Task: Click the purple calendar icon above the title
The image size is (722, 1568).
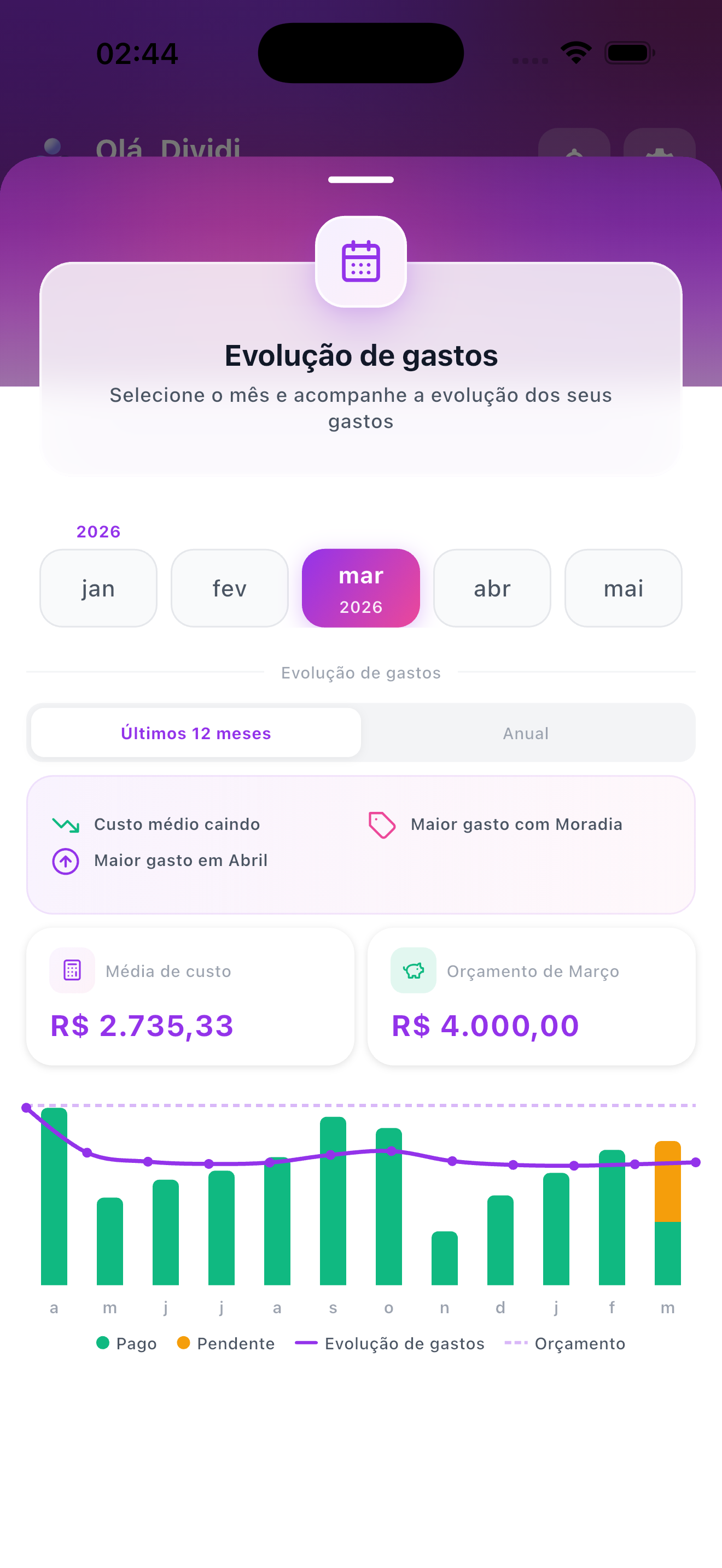Action: (x=360, y=261)
